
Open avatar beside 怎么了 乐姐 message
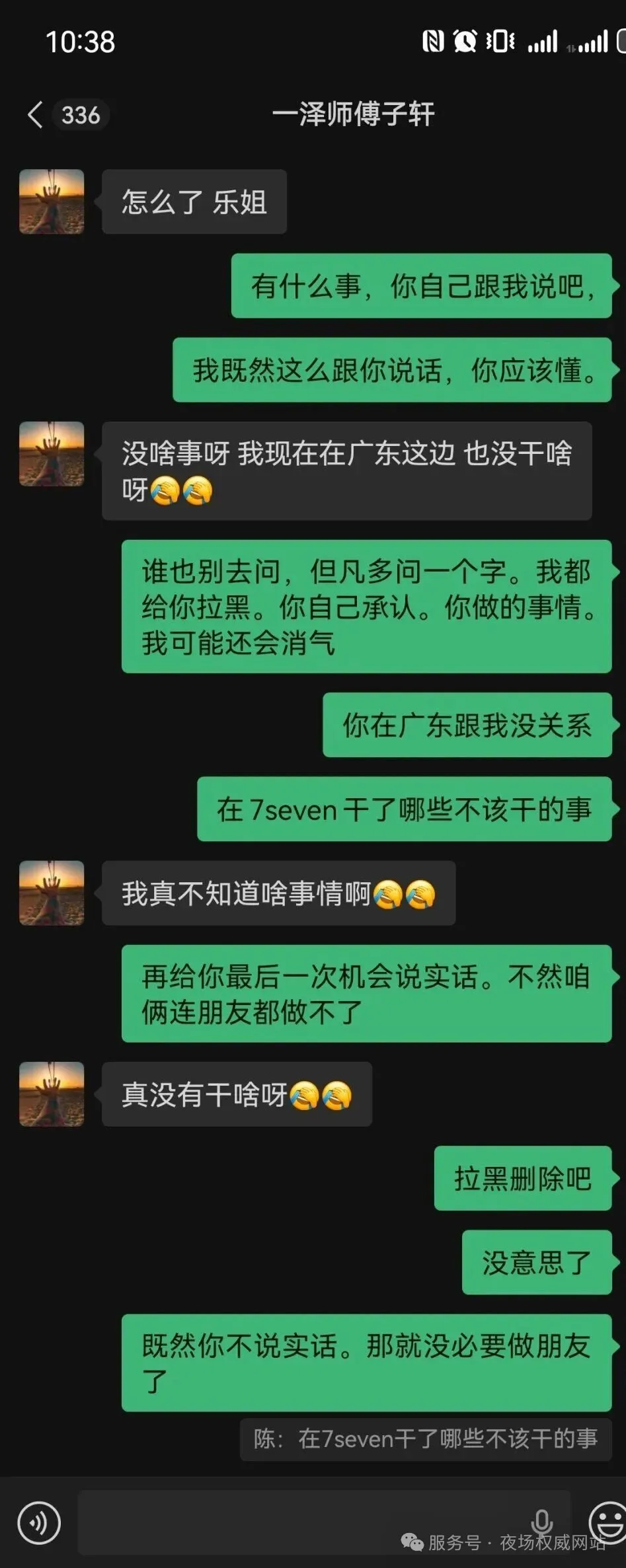click(52, 202)
